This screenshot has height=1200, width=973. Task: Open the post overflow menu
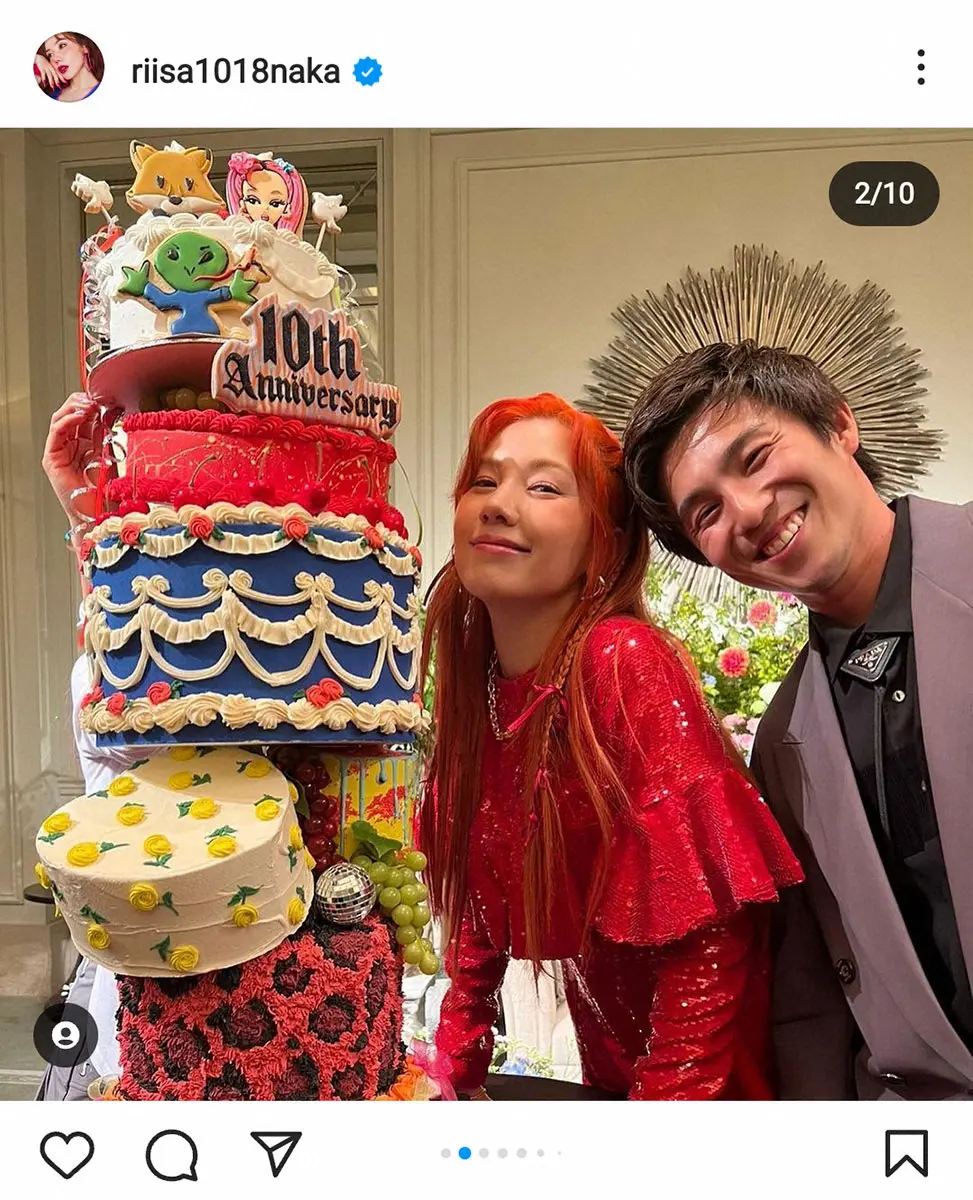(920, 67)
